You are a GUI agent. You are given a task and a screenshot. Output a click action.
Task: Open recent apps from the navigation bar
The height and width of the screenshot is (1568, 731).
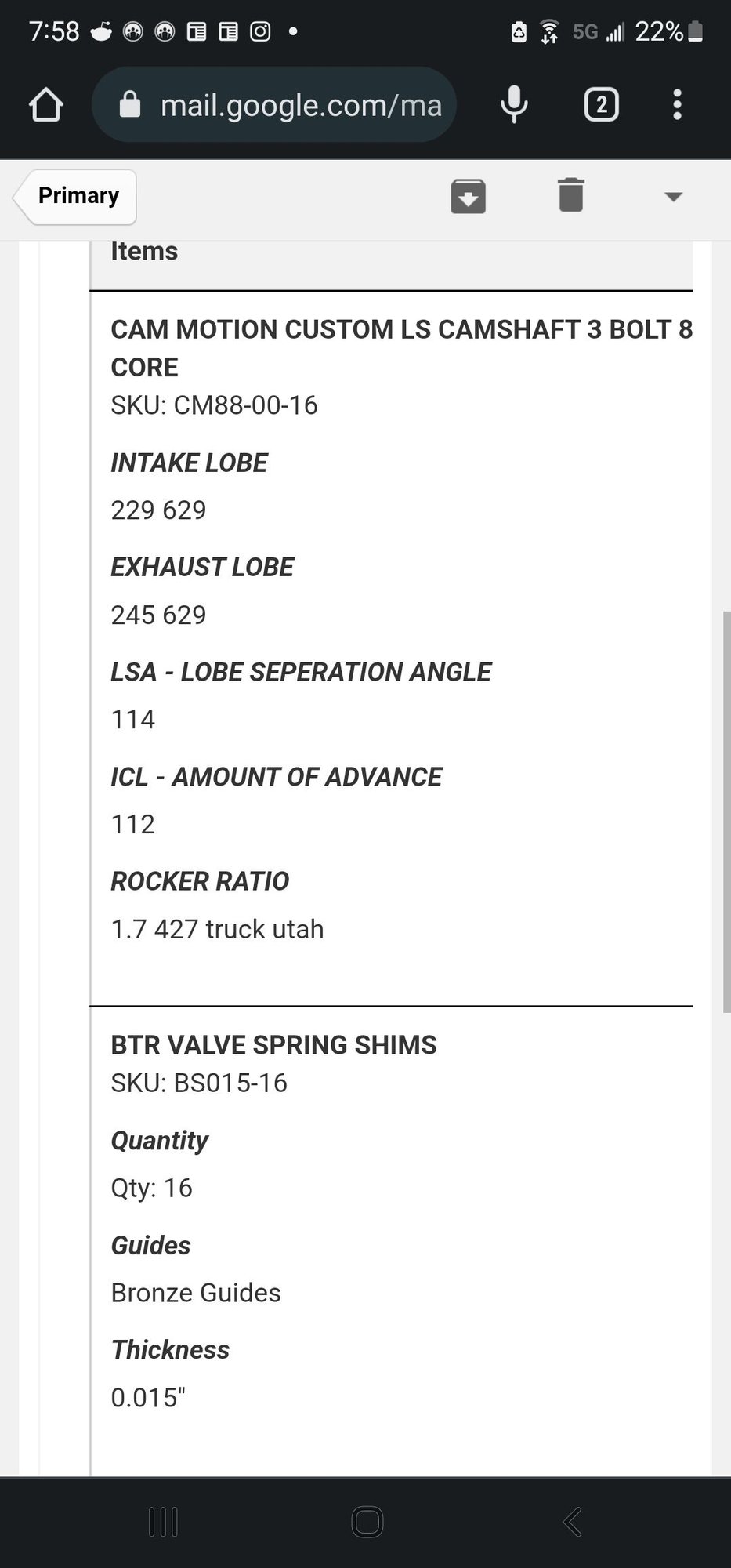163,1522
